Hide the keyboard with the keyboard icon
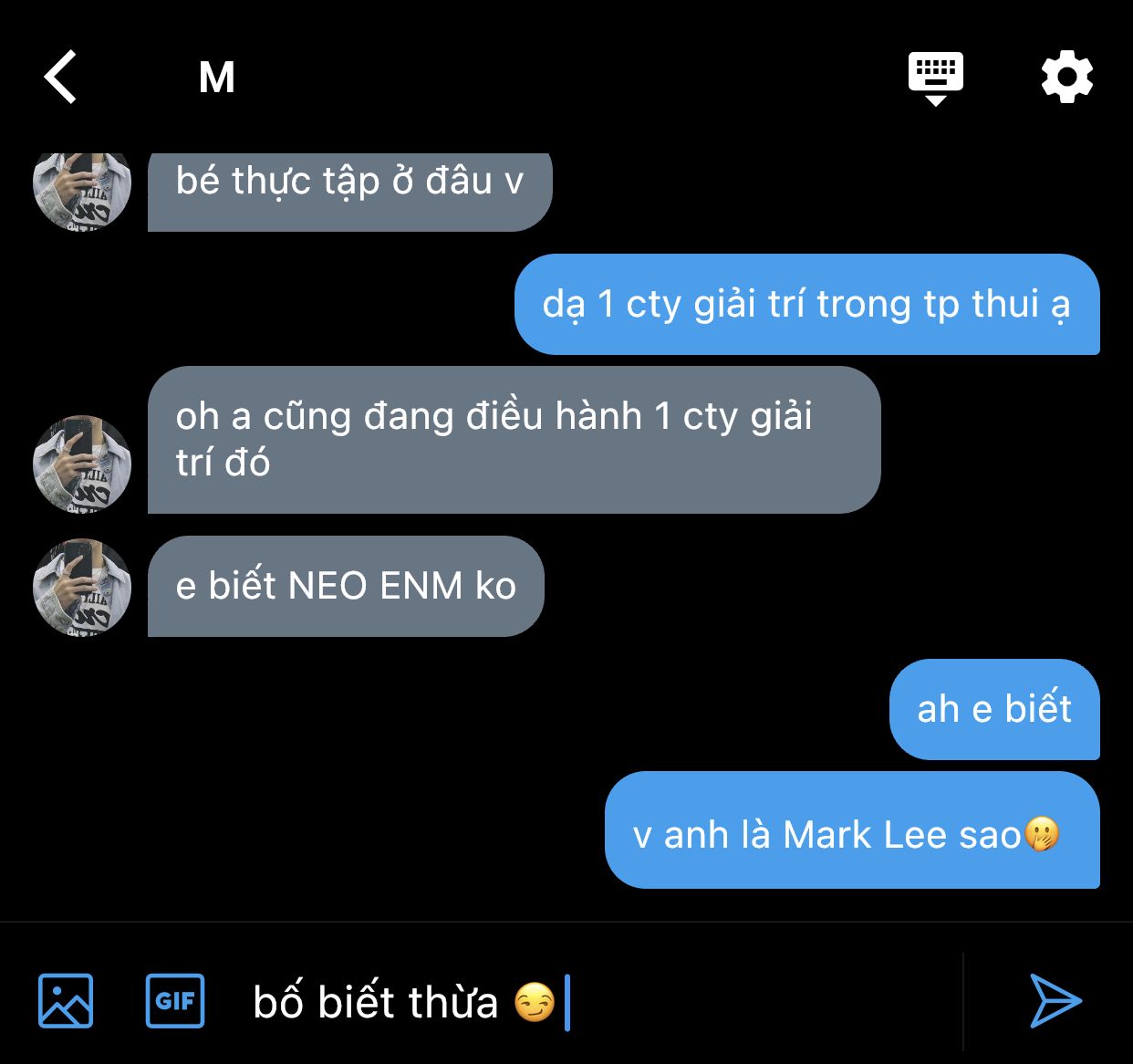This screenshot has height=1064, width=1133. coord(936,78)
